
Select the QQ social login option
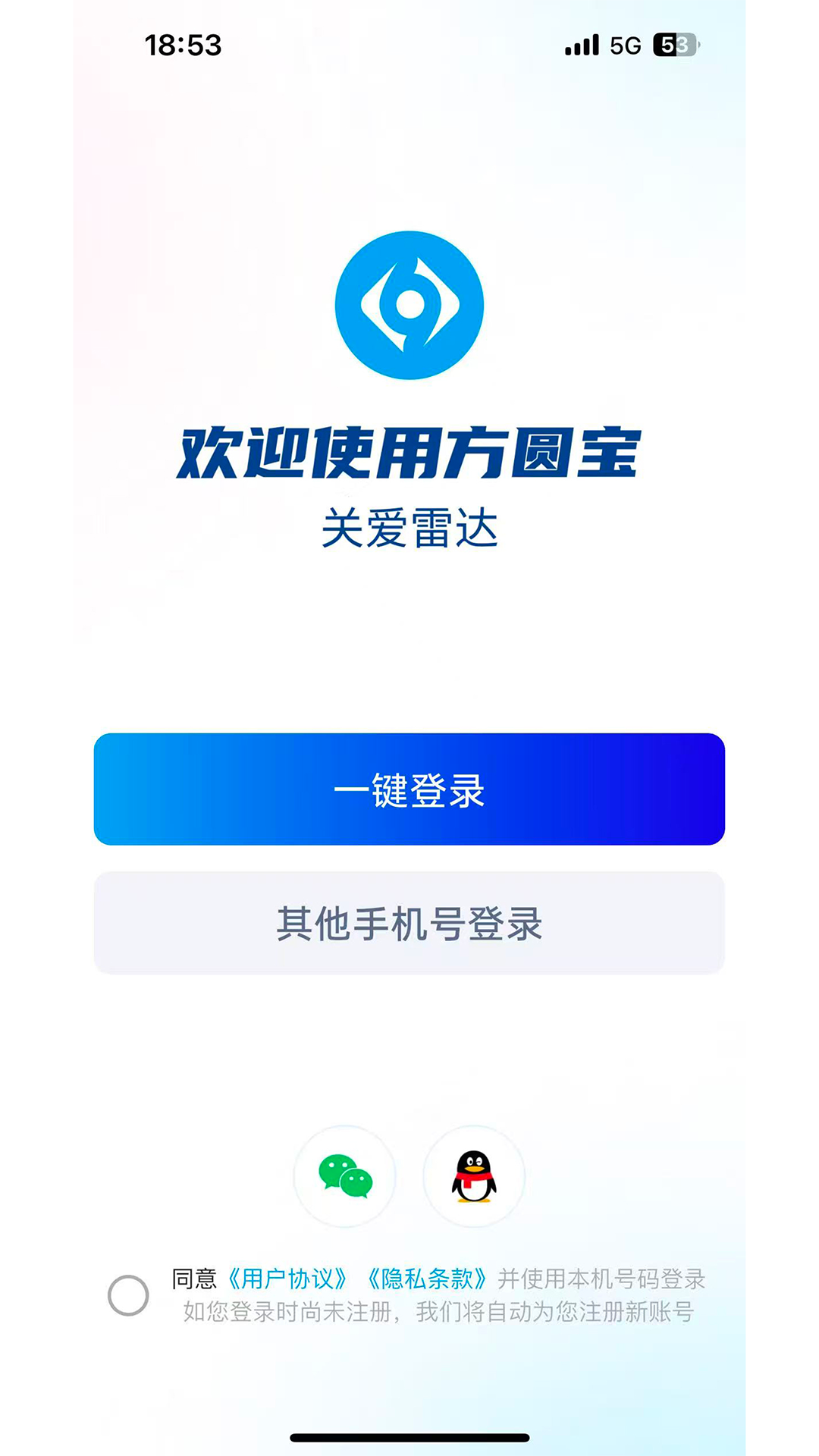tap(473, 1176)
